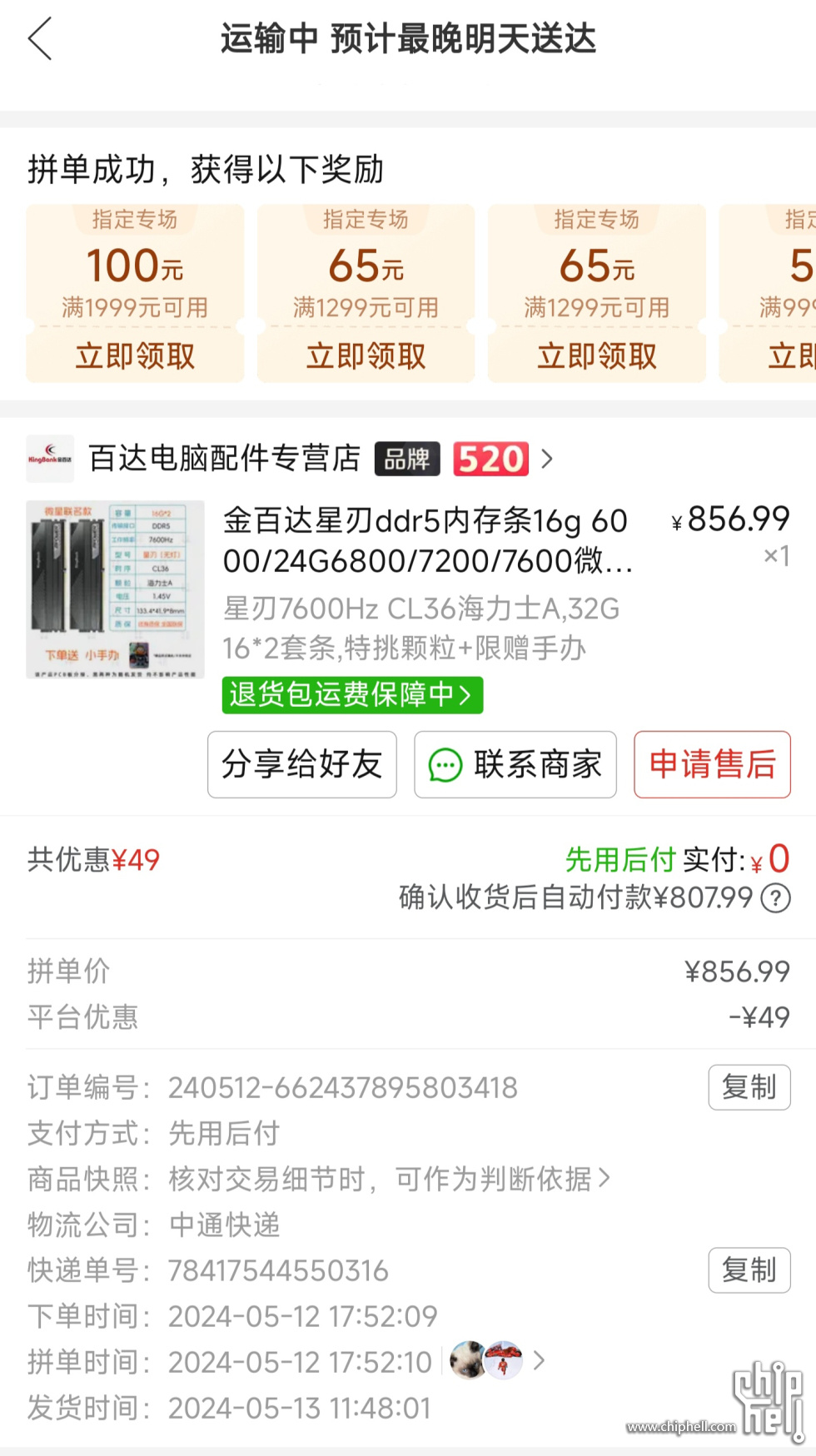The image size is (816, 1456).
Task: Copy the order number 订单编号
Action: tap(749, 1087)
